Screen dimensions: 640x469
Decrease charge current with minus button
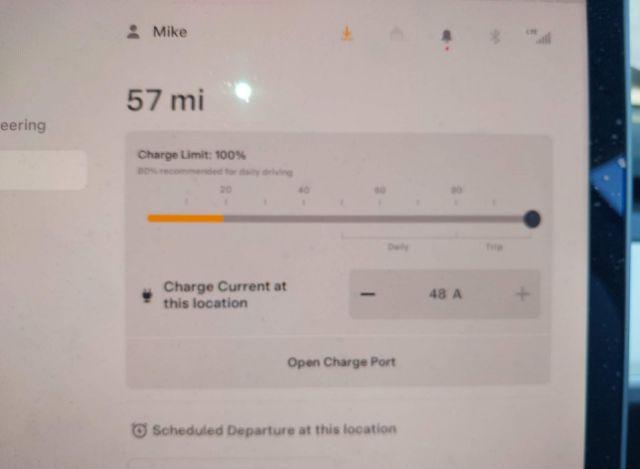[368, 294]
